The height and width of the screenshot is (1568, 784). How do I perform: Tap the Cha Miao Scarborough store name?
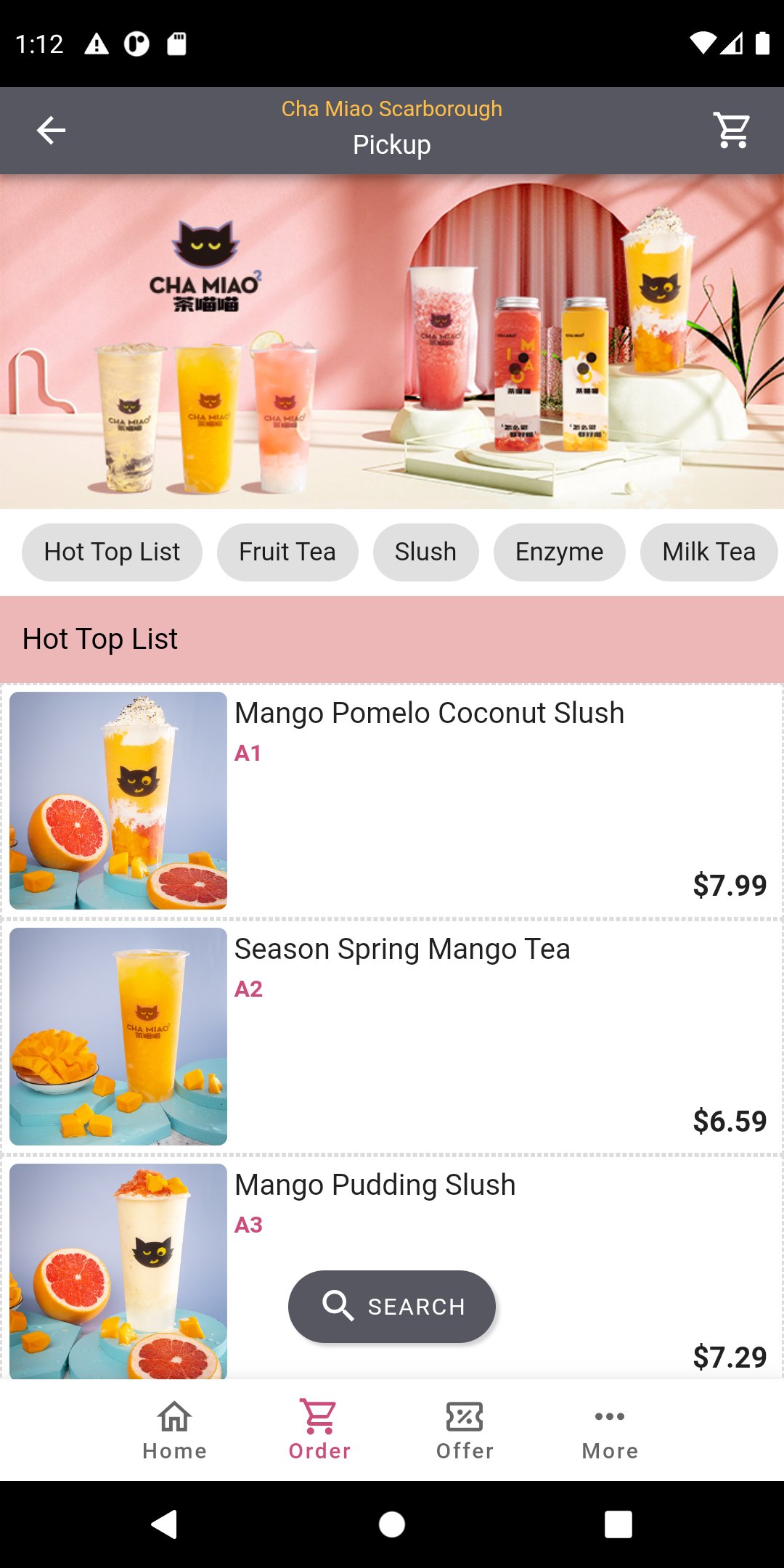click(x=391, y=109)
